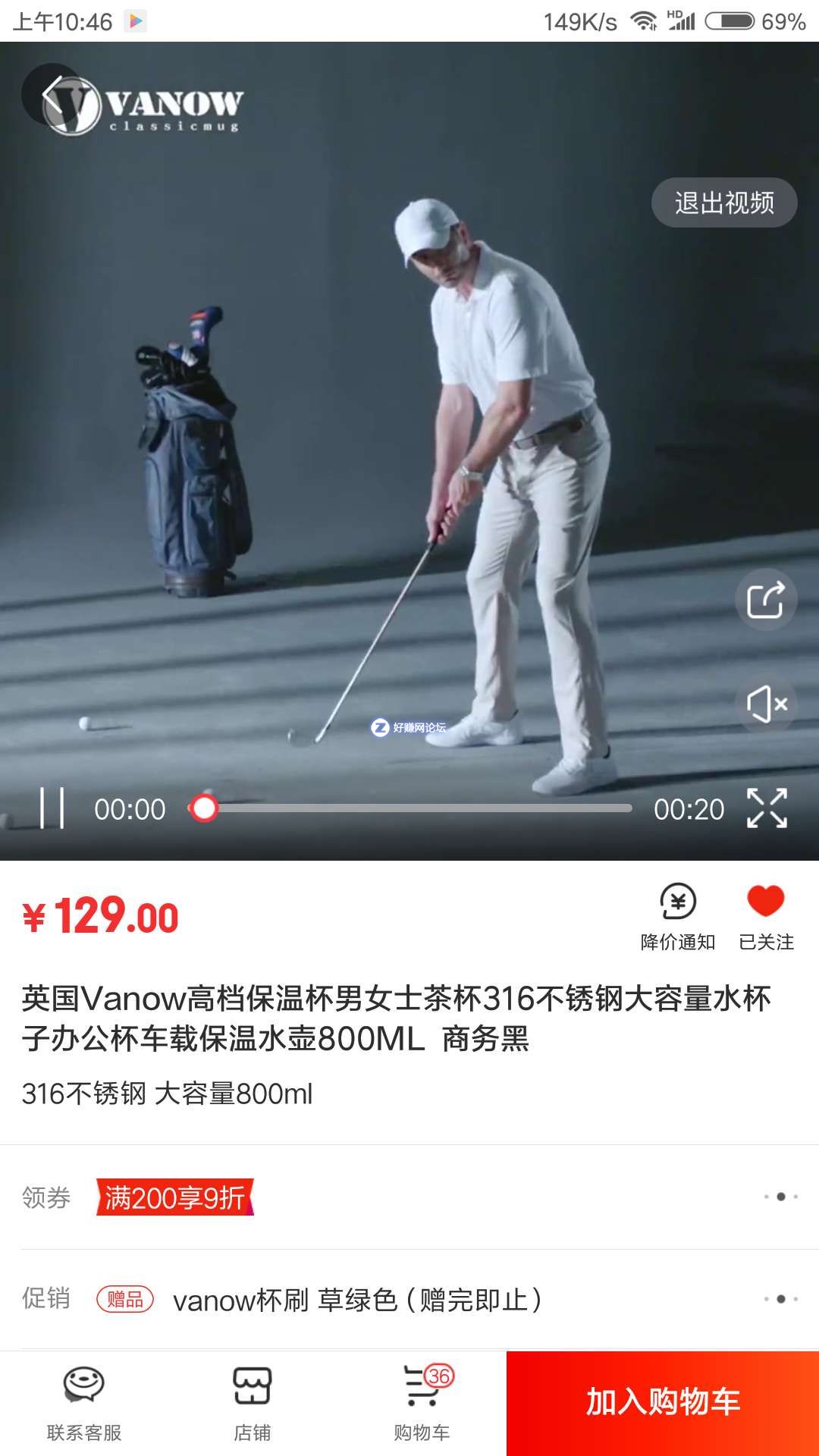Unmute the video sound
This screenshot has height=1456, width=819.
pyautogui.click(x=766, y=704)
